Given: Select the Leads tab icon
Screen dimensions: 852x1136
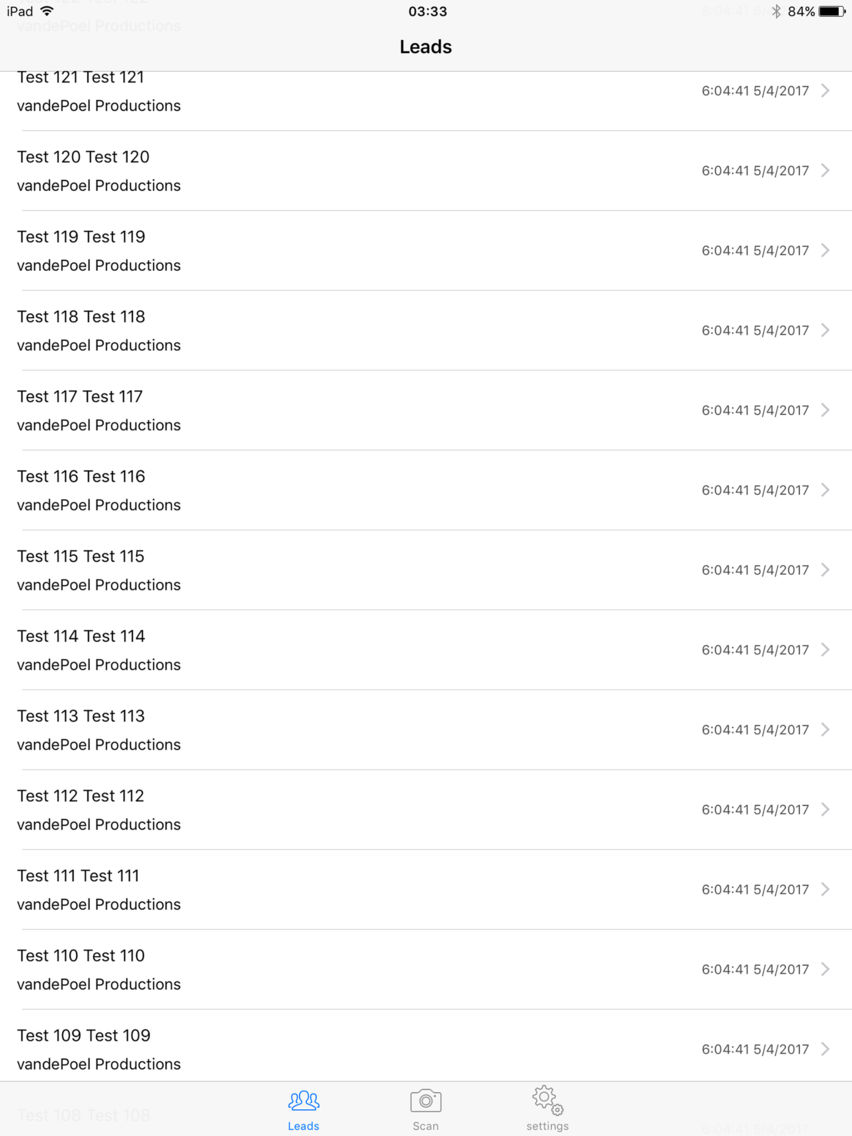Looking at the screenshot, I should coord(303,1100).
